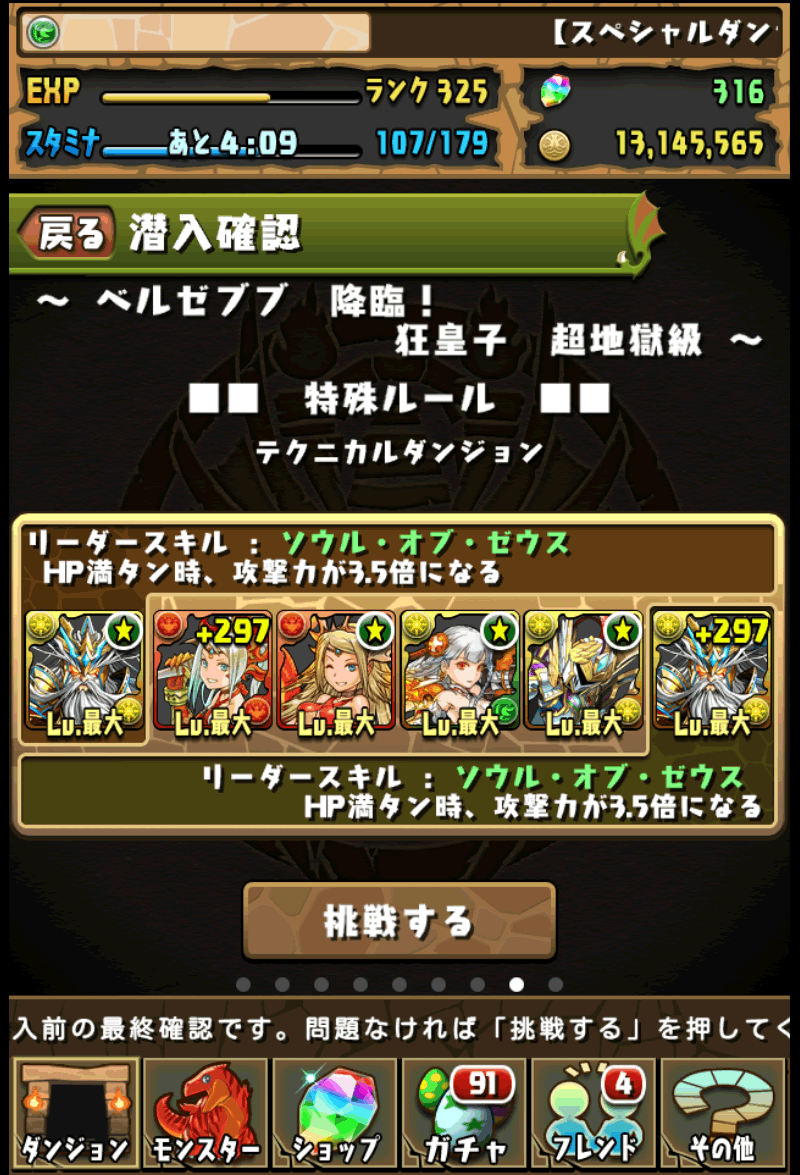Go to the ガチャ tab
800x1175 pixels.
coord(465,1112)
